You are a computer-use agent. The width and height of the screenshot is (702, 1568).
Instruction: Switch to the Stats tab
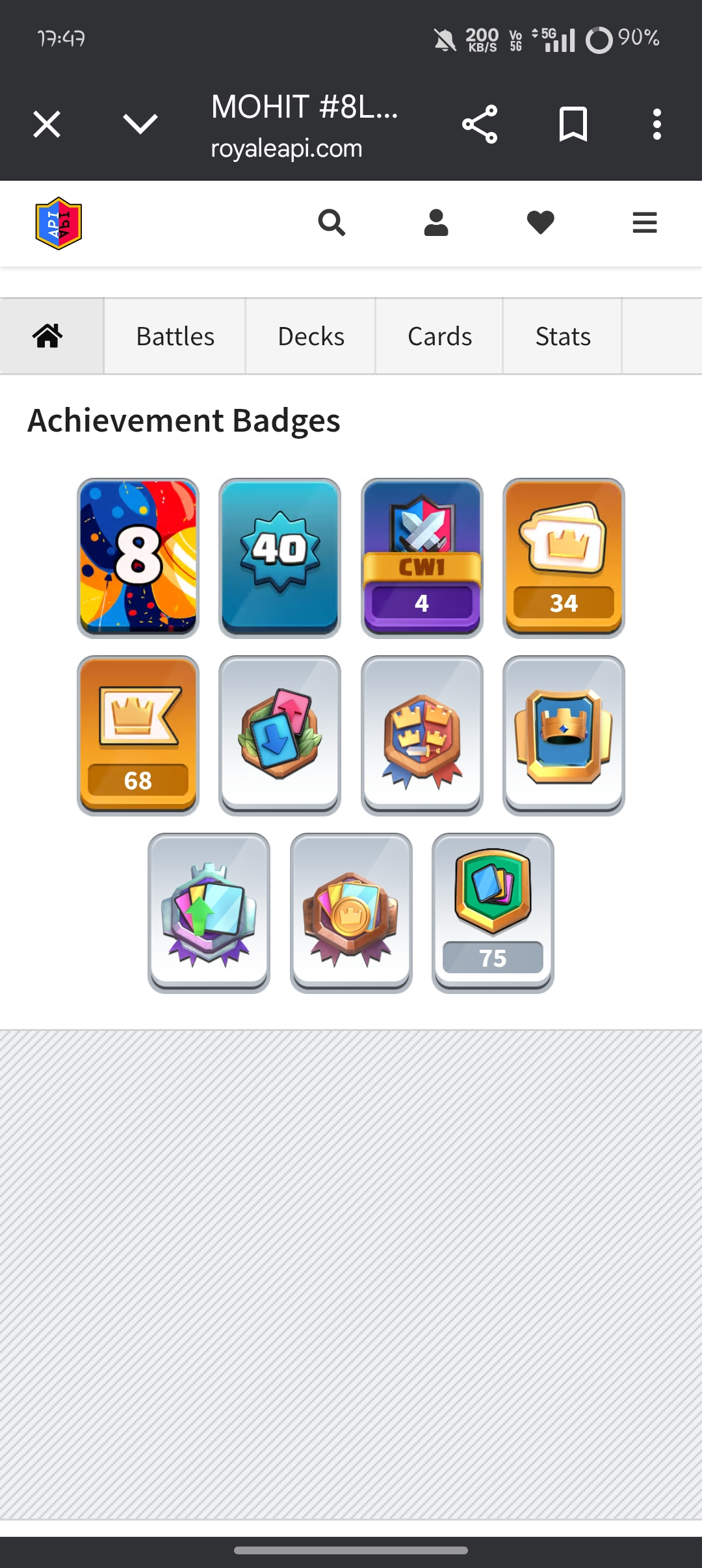[563, 336]
